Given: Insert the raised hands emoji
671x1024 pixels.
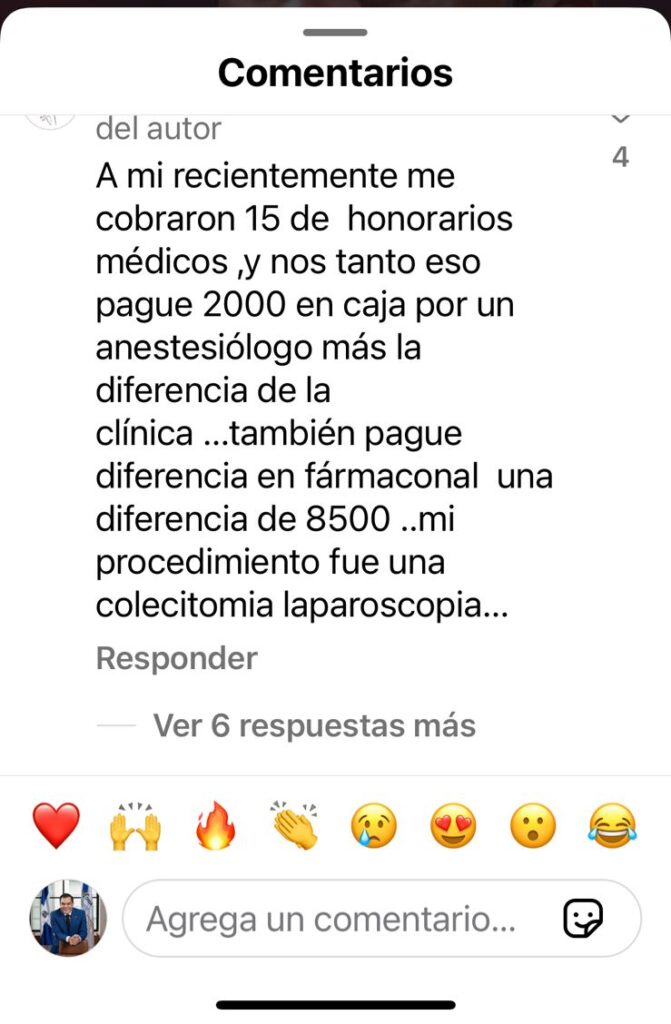Looking at the screenshot, I should tap(134, 827).
